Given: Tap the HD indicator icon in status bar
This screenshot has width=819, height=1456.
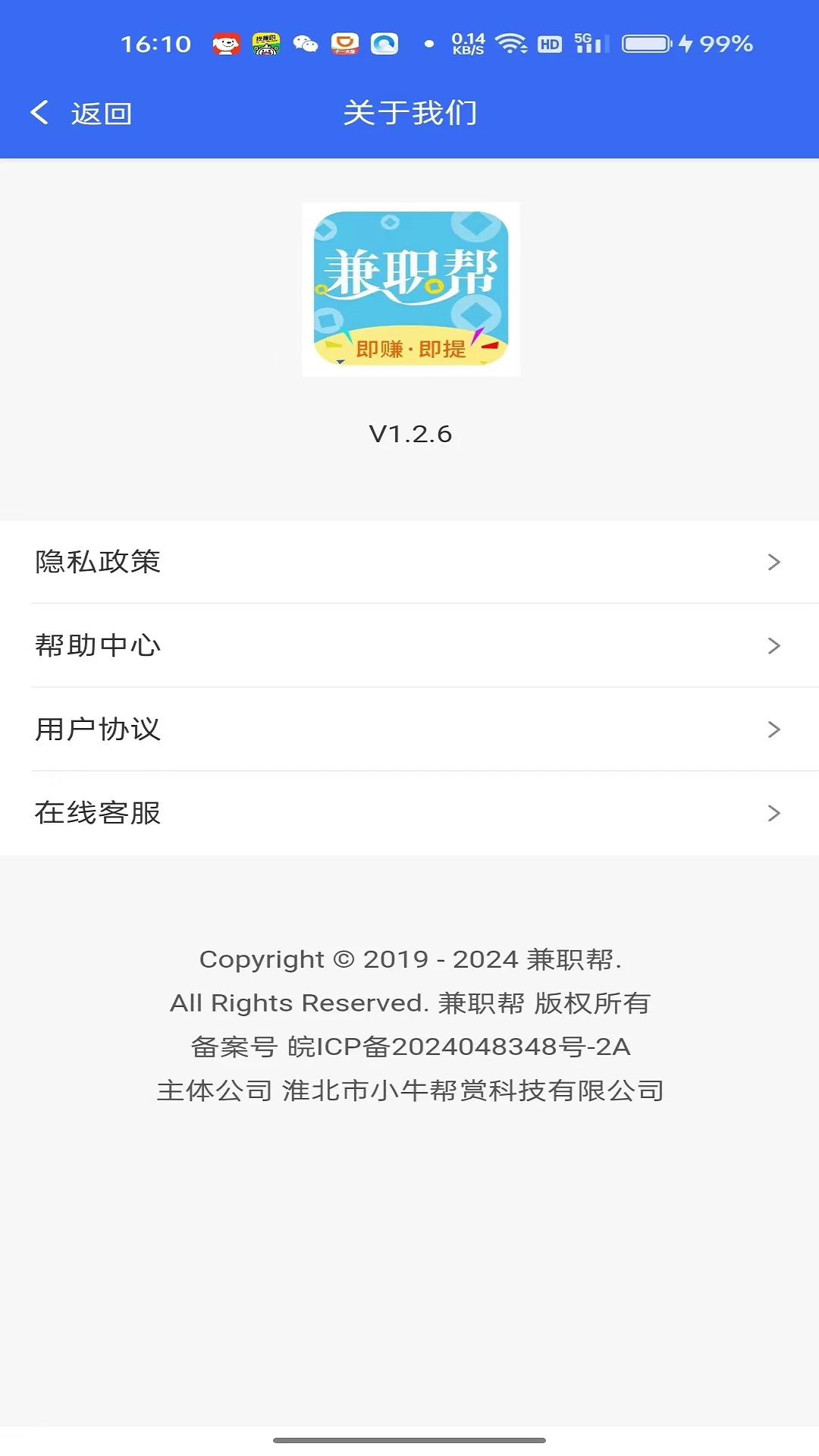Looking at the screenshot, I should point(549,43).
